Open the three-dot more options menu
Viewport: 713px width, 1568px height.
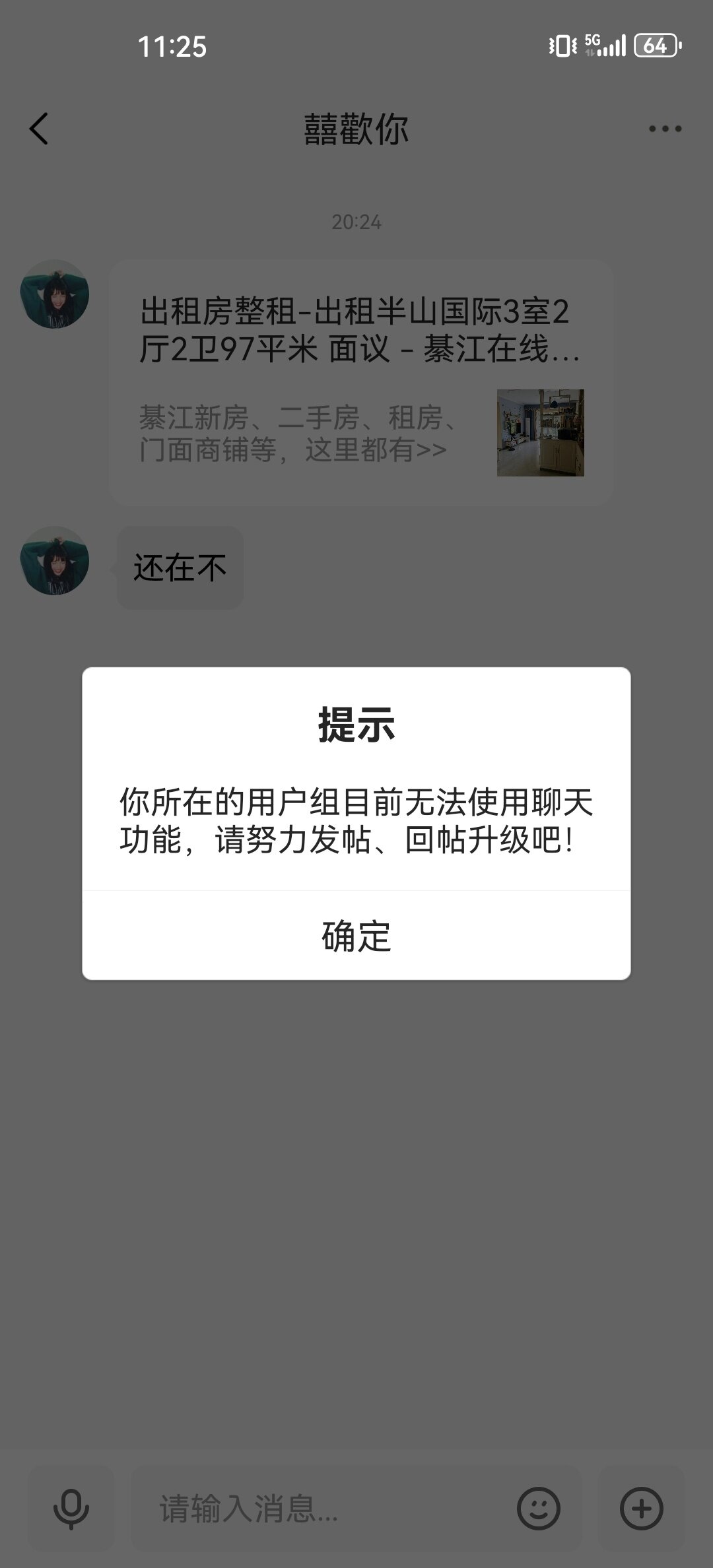665,129
